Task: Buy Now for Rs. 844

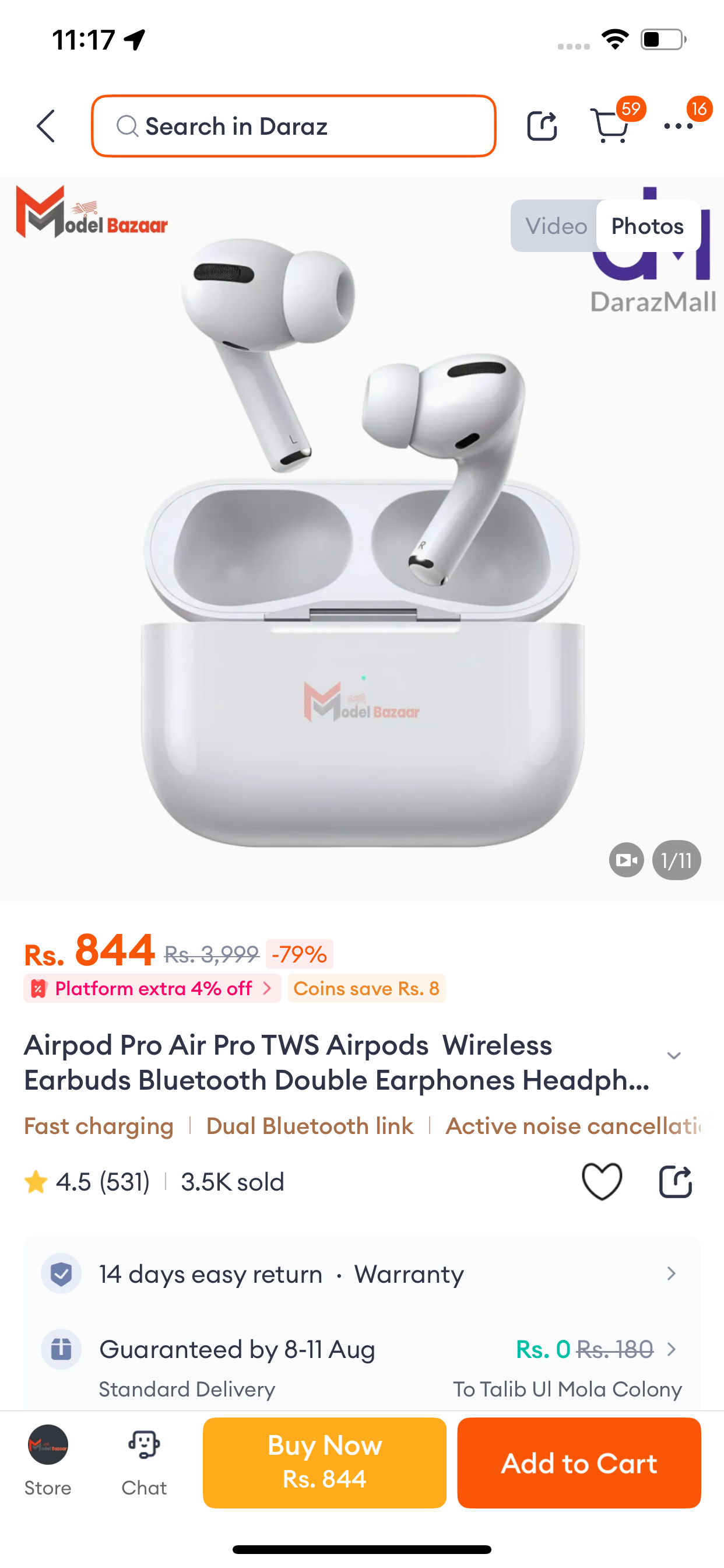Action: [324, 1462]
